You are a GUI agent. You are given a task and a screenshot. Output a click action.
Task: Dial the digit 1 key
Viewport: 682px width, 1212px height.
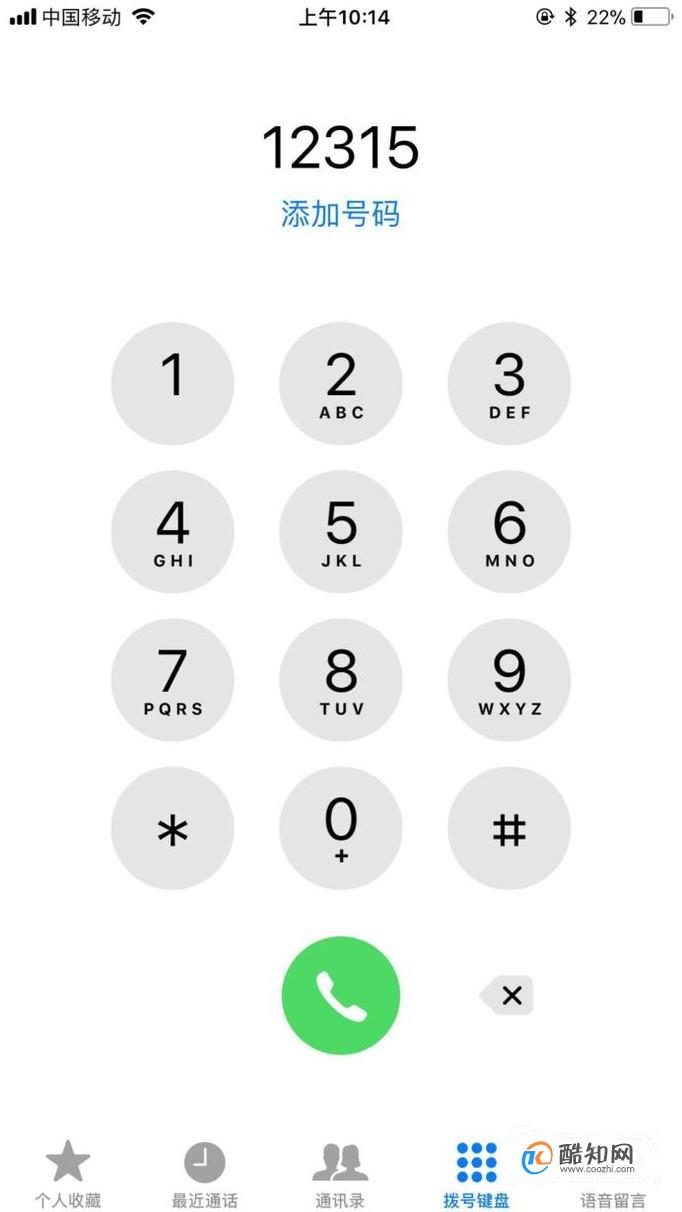pos(173,383)
